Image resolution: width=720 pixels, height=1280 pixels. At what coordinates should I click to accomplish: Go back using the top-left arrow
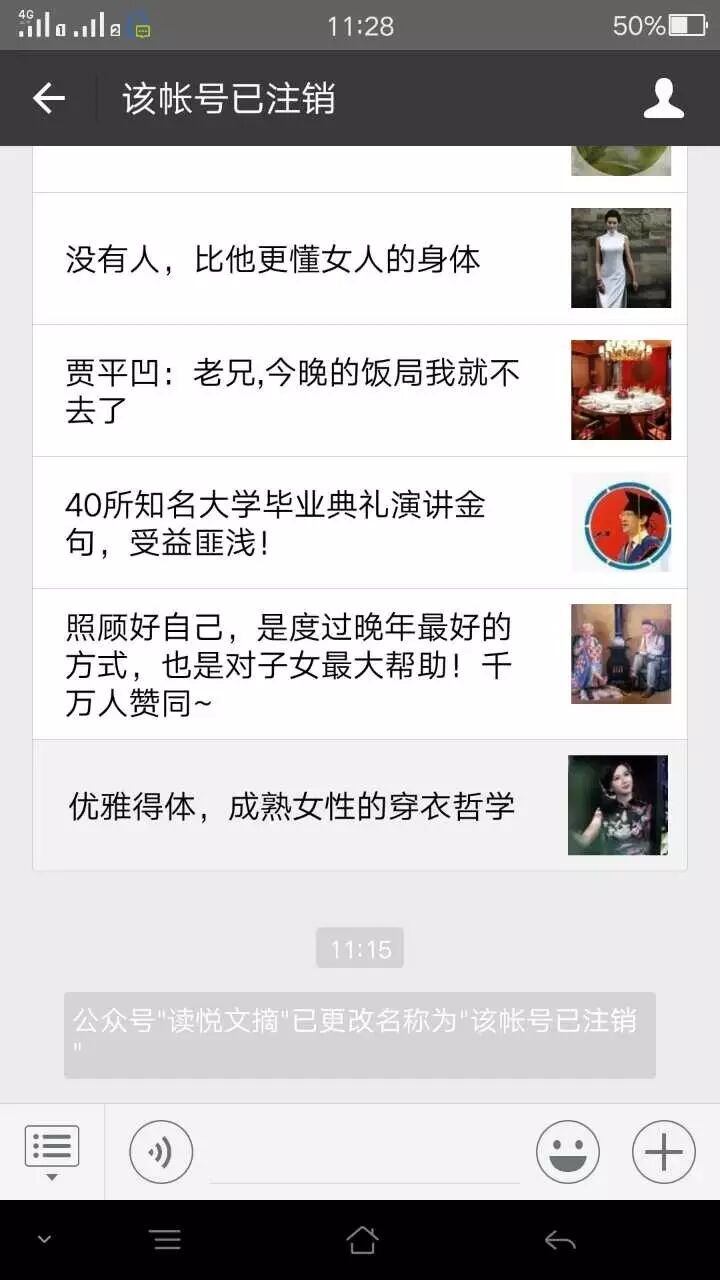click(x=48, y=98)
